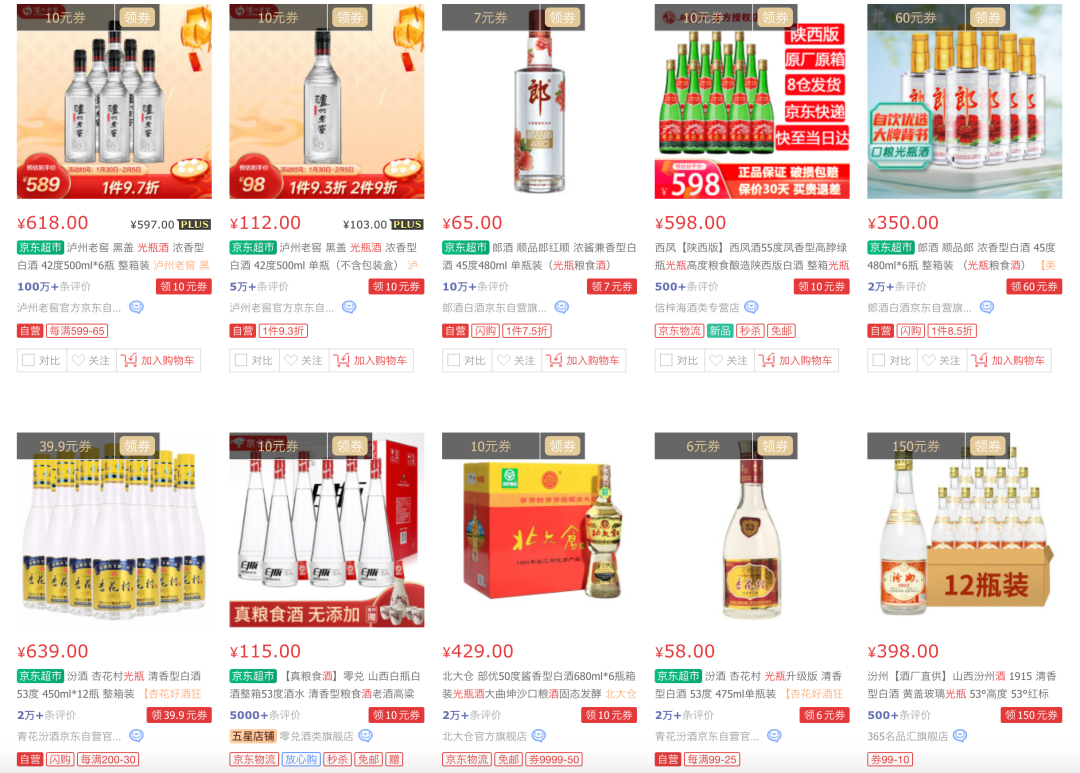The image size is (1080, 773).
Task: Add the ¥598.00 西凤酒 to cart
Action: coord(796,360)
